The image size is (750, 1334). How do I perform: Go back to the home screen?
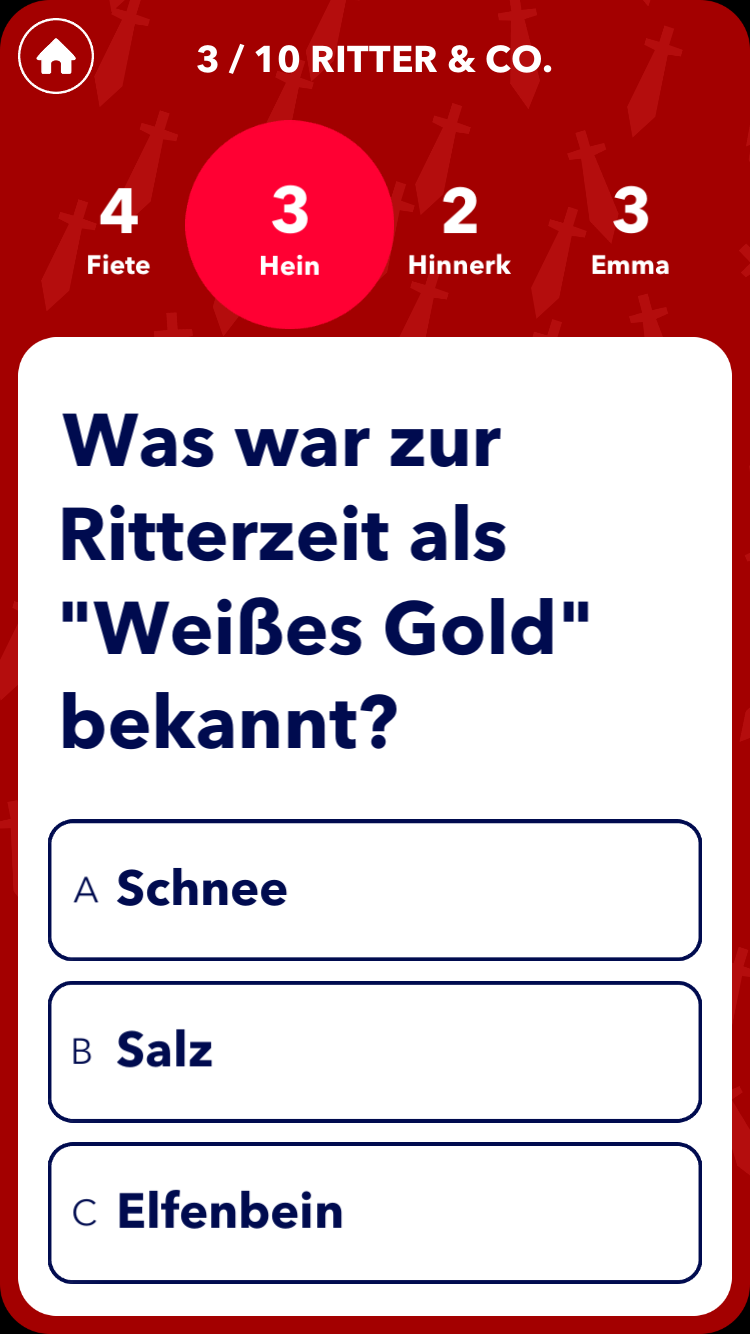(56, 57)
